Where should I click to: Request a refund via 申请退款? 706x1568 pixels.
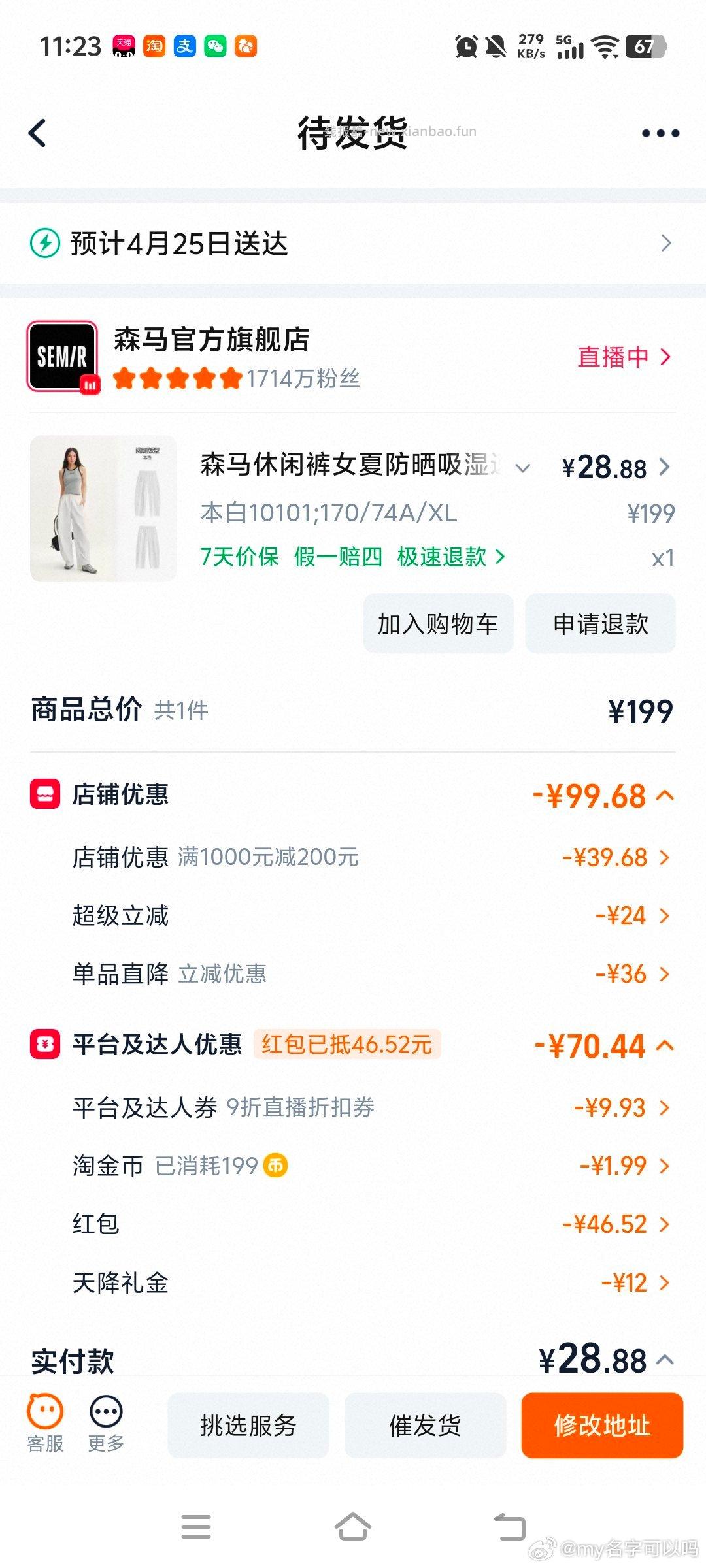[600, 624]
